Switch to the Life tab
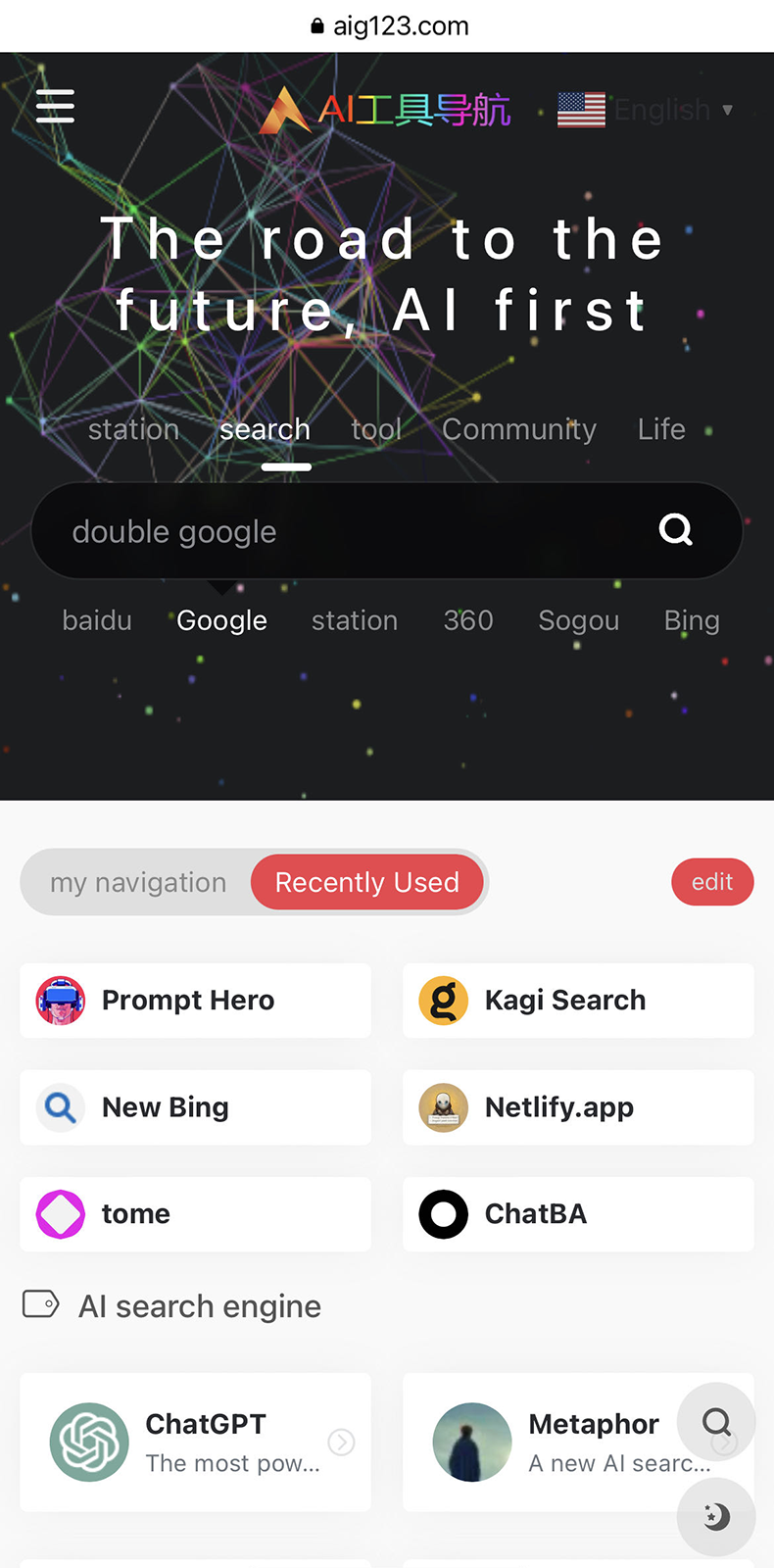 661,429
